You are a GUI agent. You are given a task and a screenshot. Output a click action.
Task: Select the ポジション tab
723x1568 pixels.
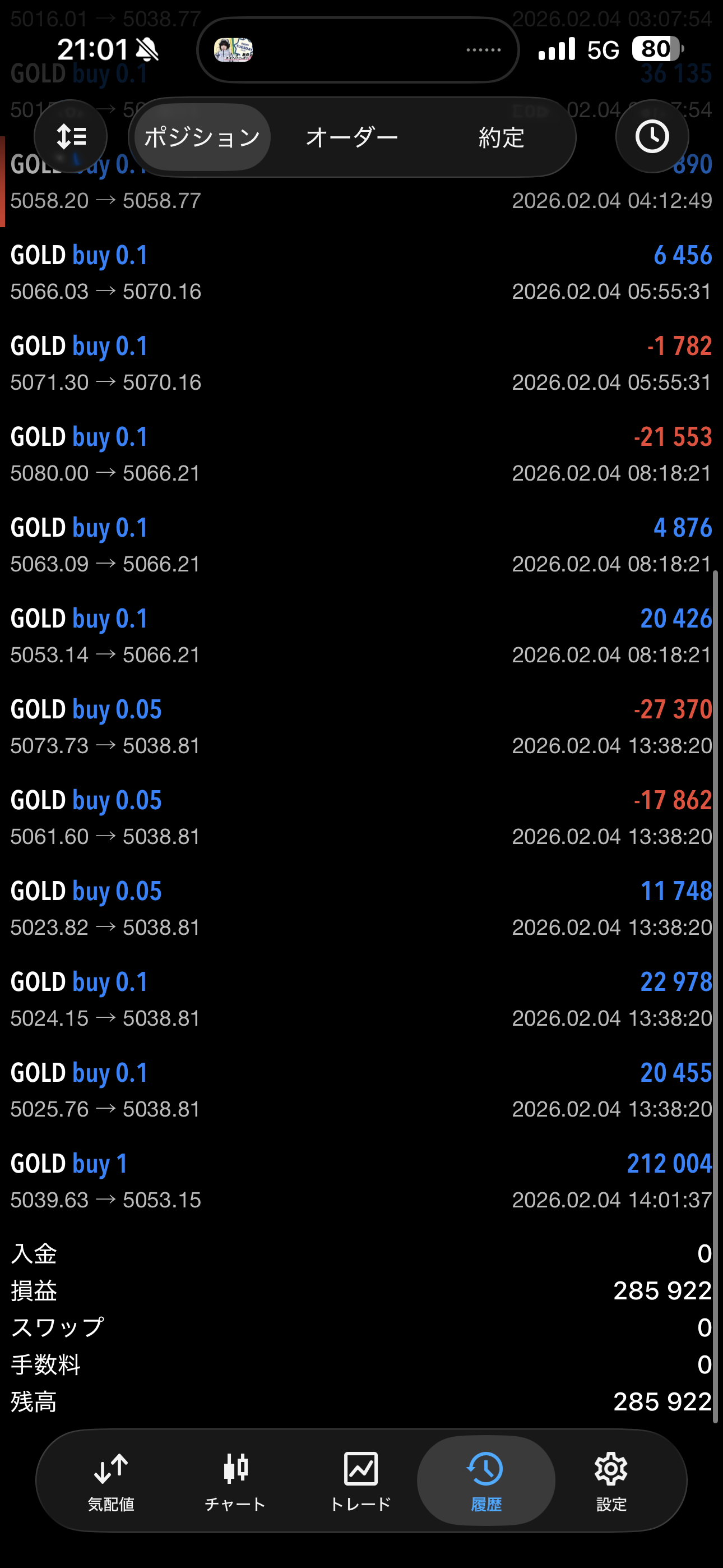coord(202,137)
